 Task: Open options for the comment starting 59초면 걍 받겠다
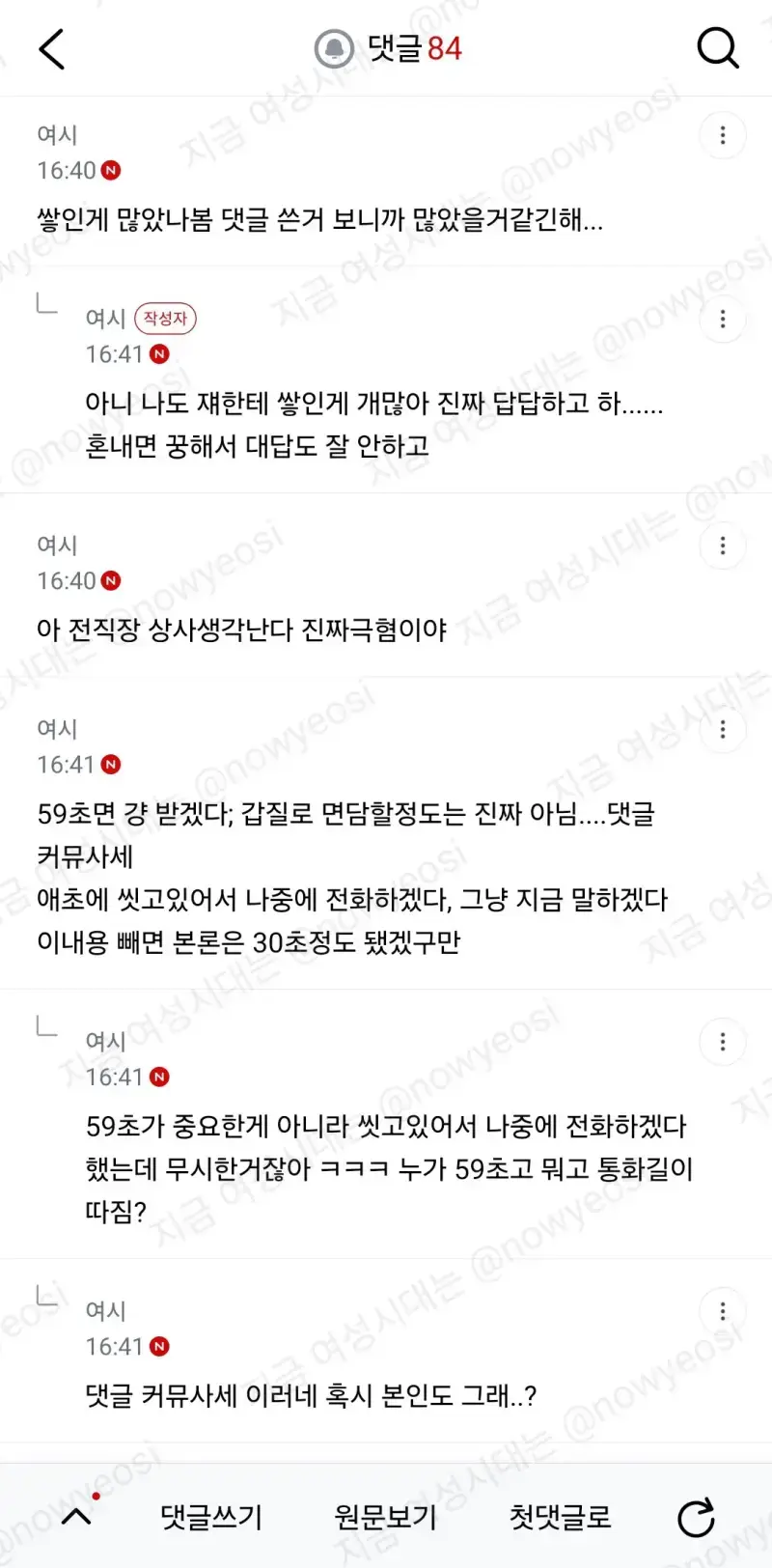pos(723,729)
